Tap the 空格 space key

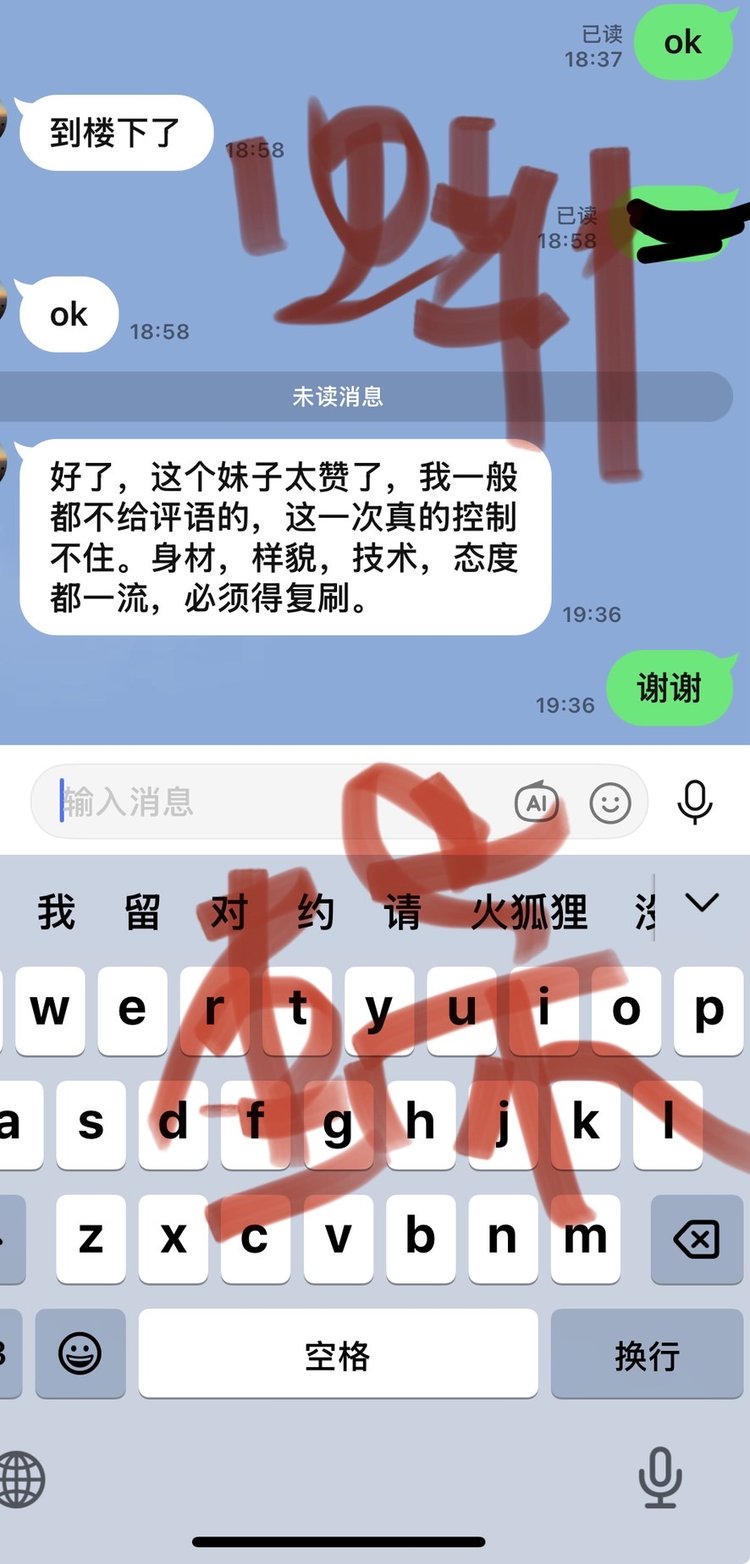coord(338,1355)
